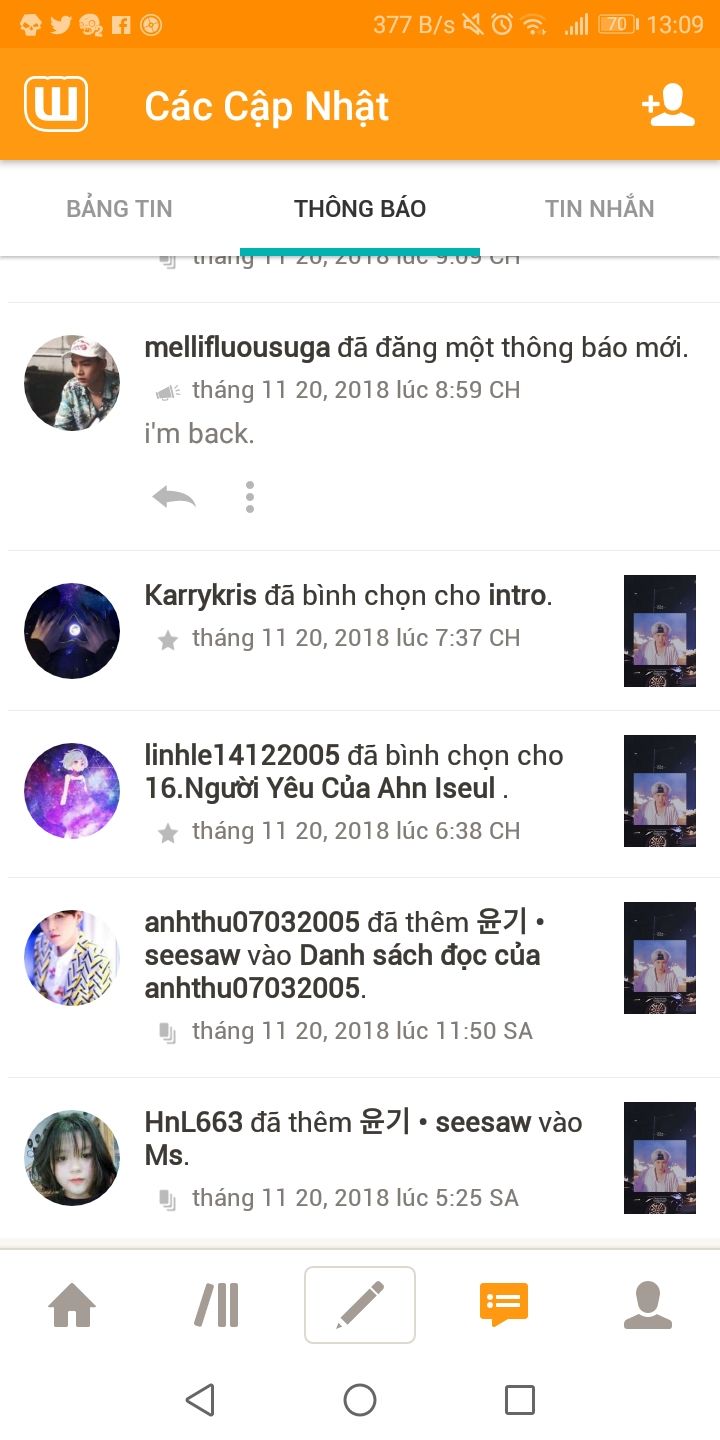View the story cover beside HnL663's notification
Image resolution: width=720 pixels, height=1440 pixels.
tap(659, 1157)
